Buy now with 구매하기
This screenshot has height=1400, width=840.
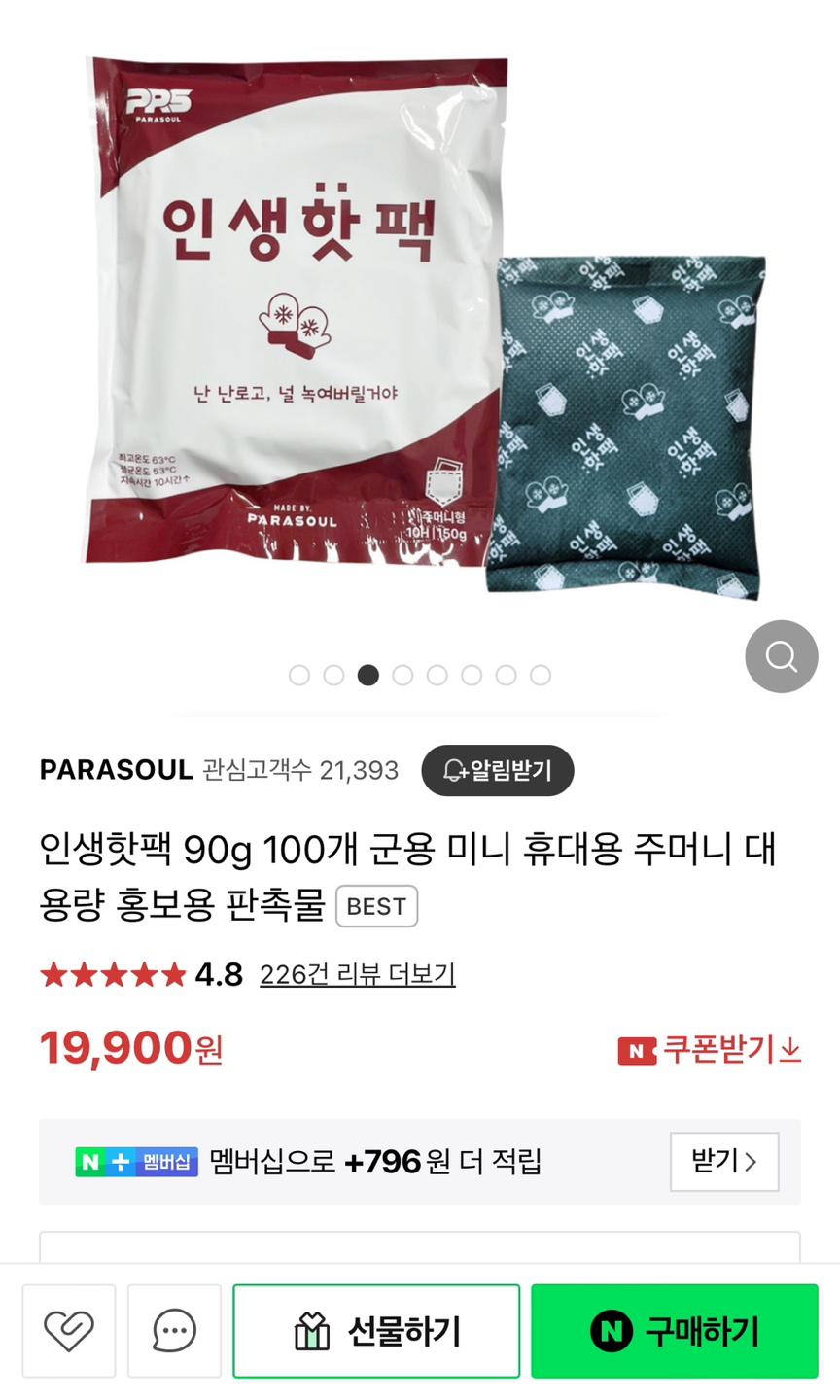(x=674, y=1330)
